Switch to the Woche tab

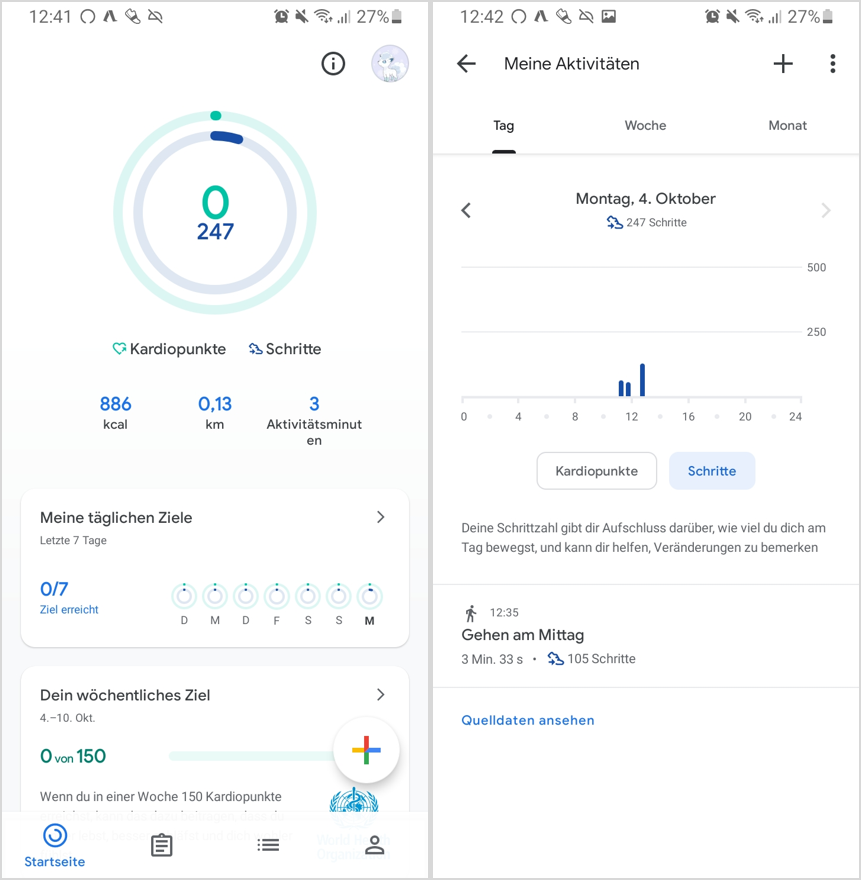[x=645, y=126]
